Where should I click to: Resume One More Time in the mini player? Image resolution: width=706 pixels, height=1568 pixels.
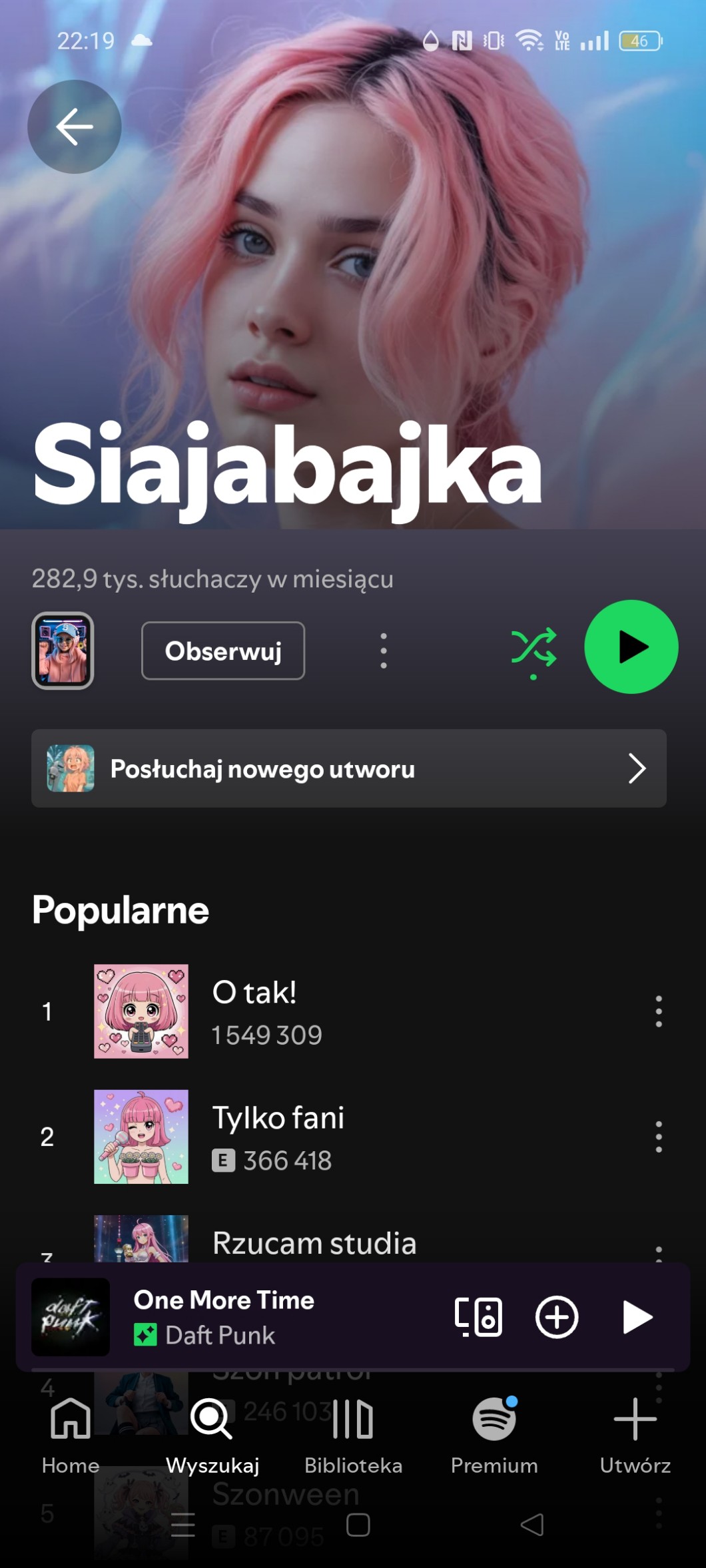[637, 1316]
